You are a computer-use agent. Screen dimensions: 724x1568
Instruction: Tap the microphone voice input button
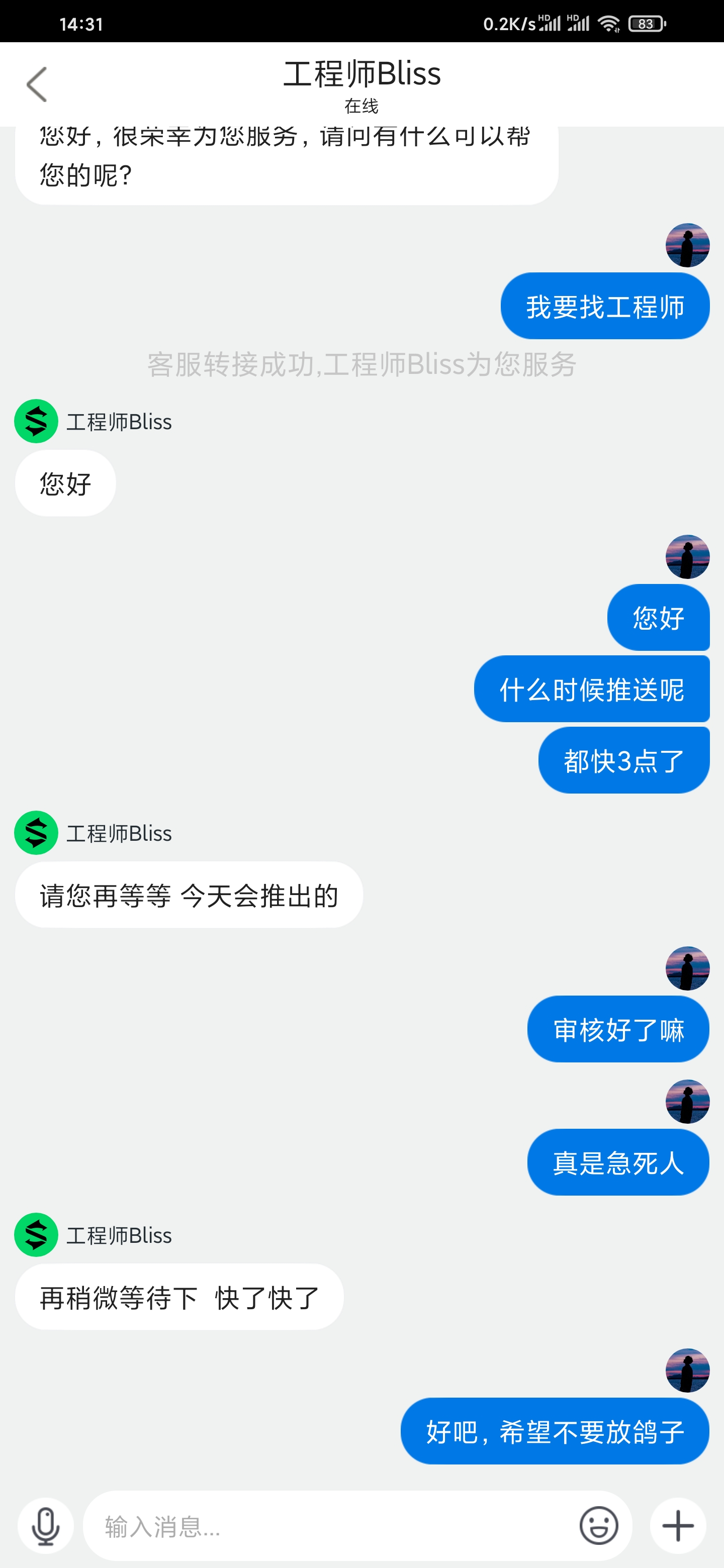click(x=46, y=1526)
